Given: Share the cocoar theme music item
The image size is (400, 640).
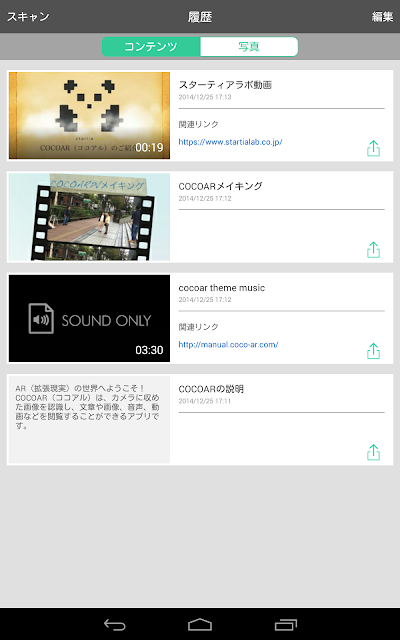Looking at the screenshot, I should pos(373,351).
